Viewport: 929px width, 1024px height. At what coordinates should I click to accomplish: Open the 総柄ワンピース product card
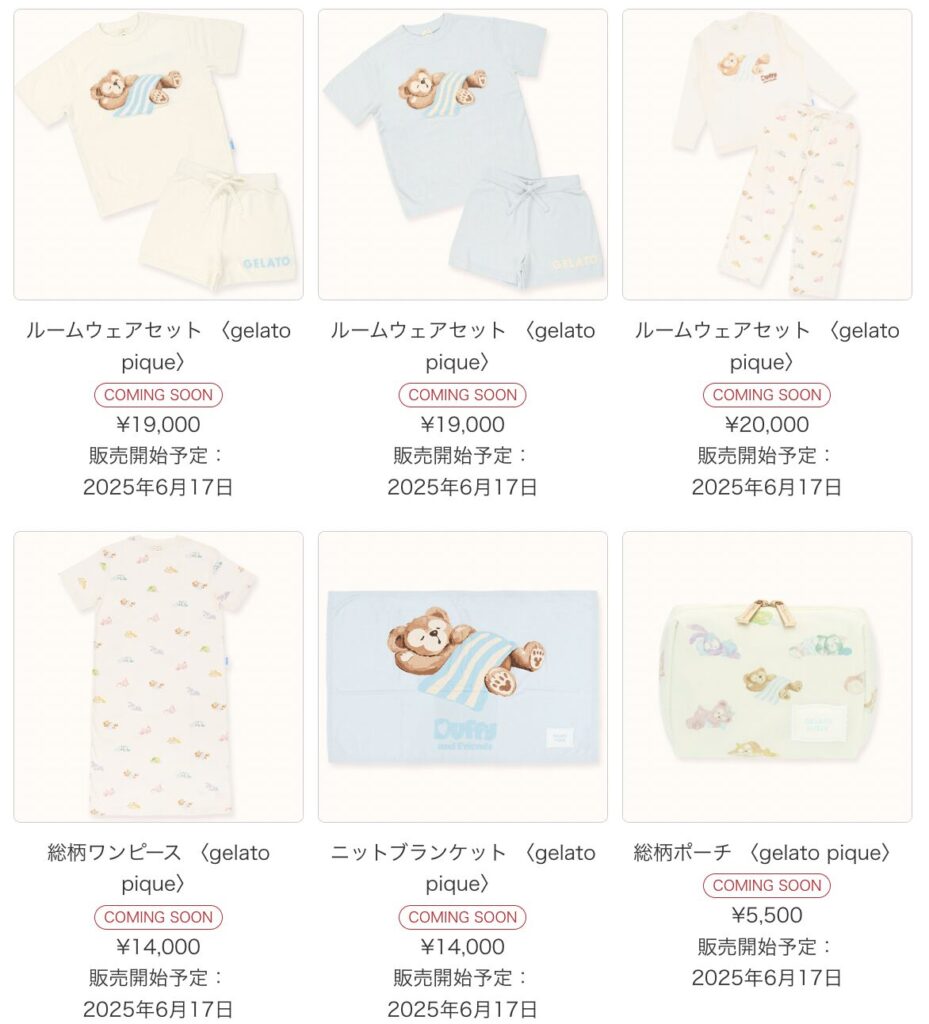[158, 677]
